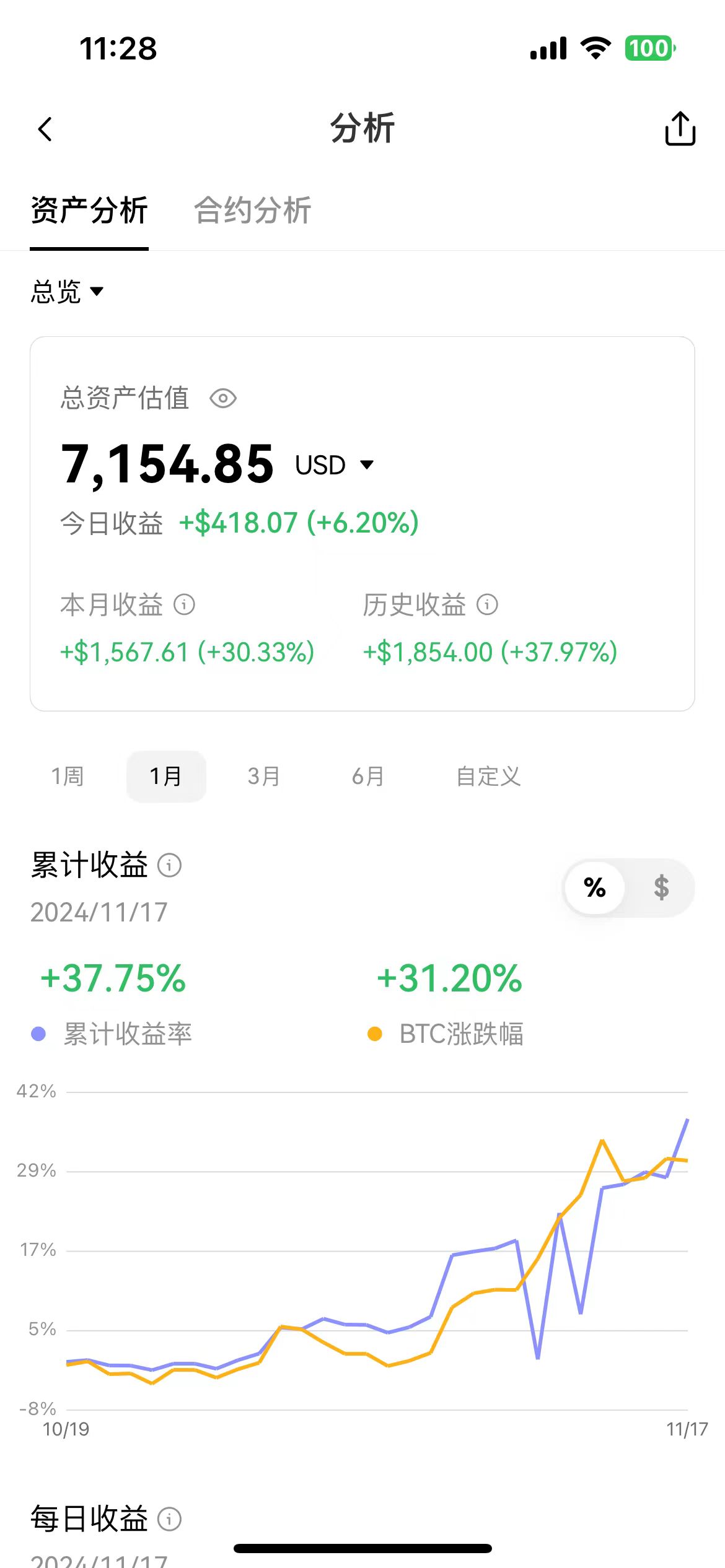Image resolution: width=725 pixels, height=1568 pixels.
Task: Select the 3月 time range
Action: click(x=264, y=776)
